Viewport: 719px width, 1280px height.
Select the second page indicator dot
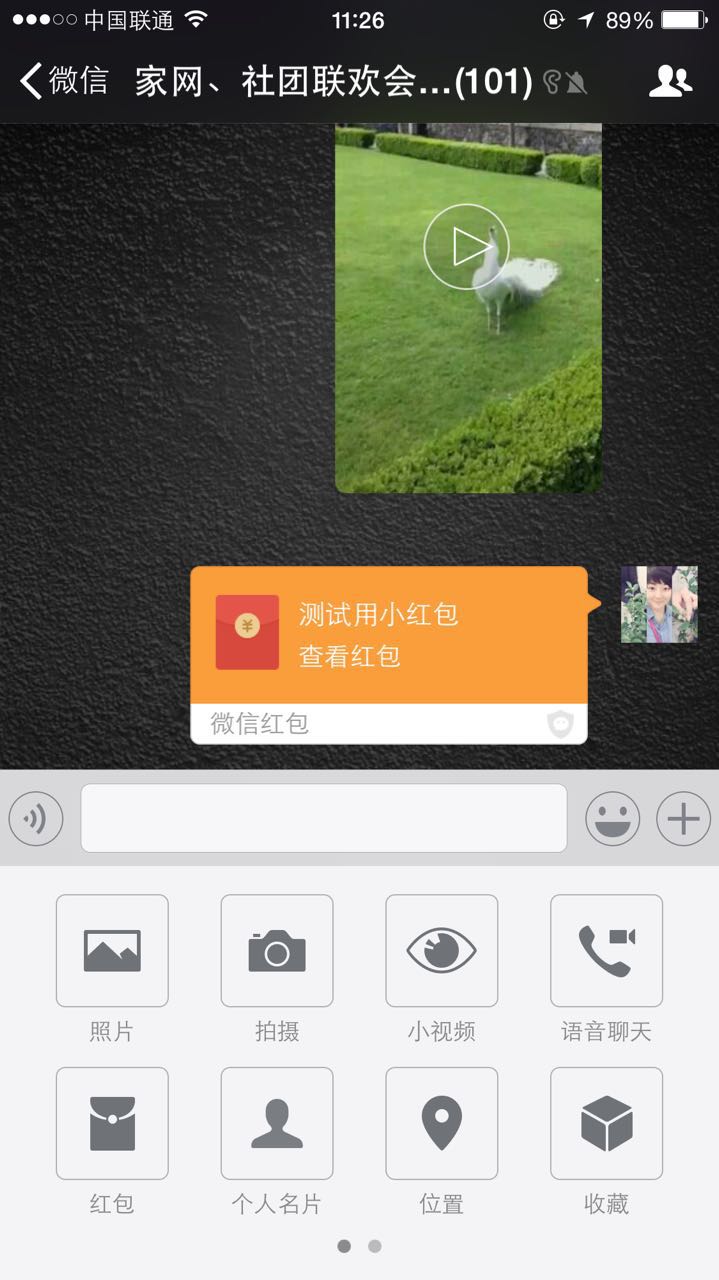(375, 1246)
